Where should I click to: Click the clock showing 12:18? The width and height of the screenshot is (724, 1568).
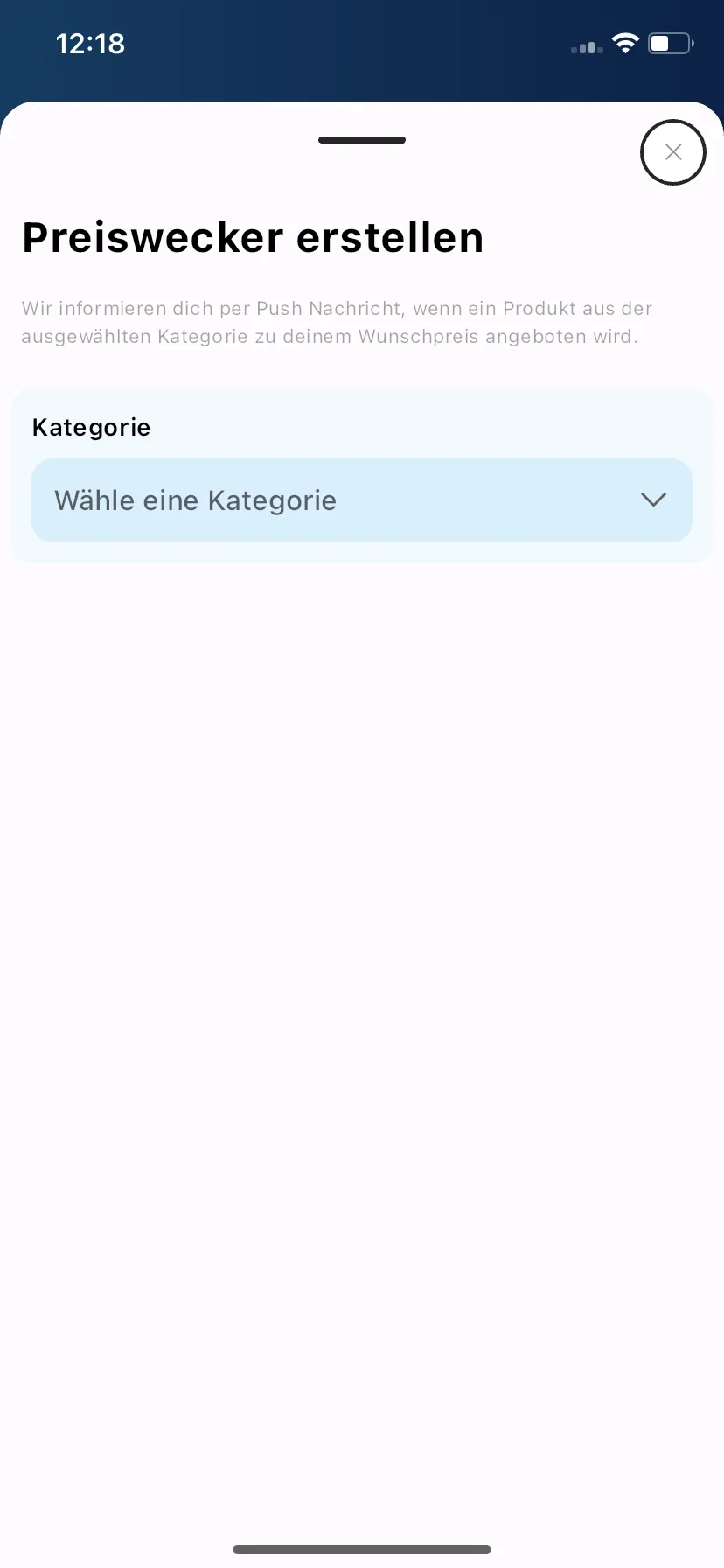point(90,43)
